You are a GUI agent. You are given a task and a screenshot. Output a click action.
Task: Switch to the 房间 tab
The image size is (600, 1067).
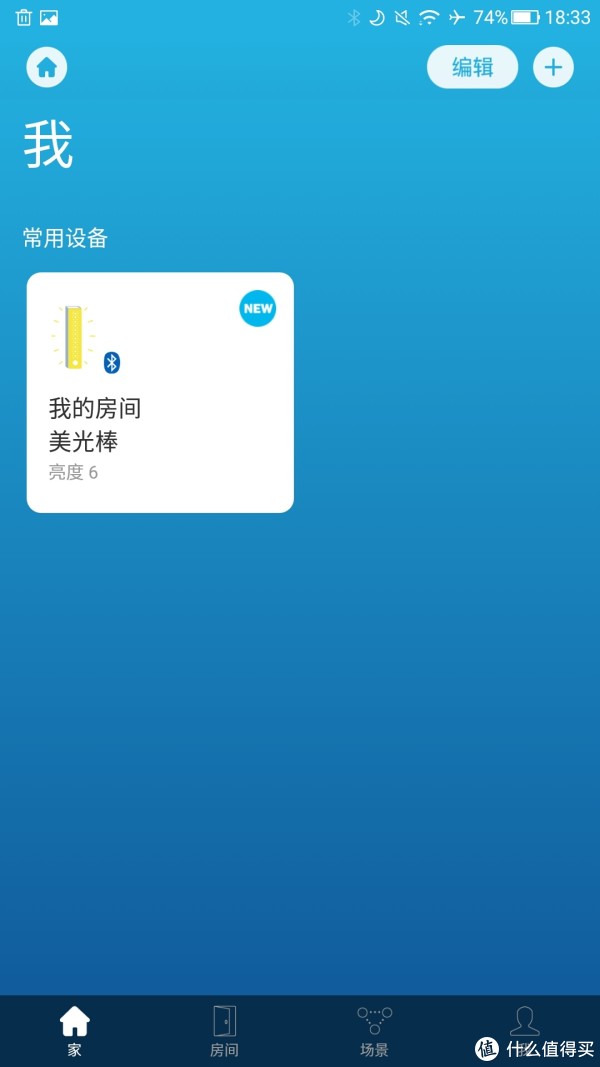(x=224, y=1030)
